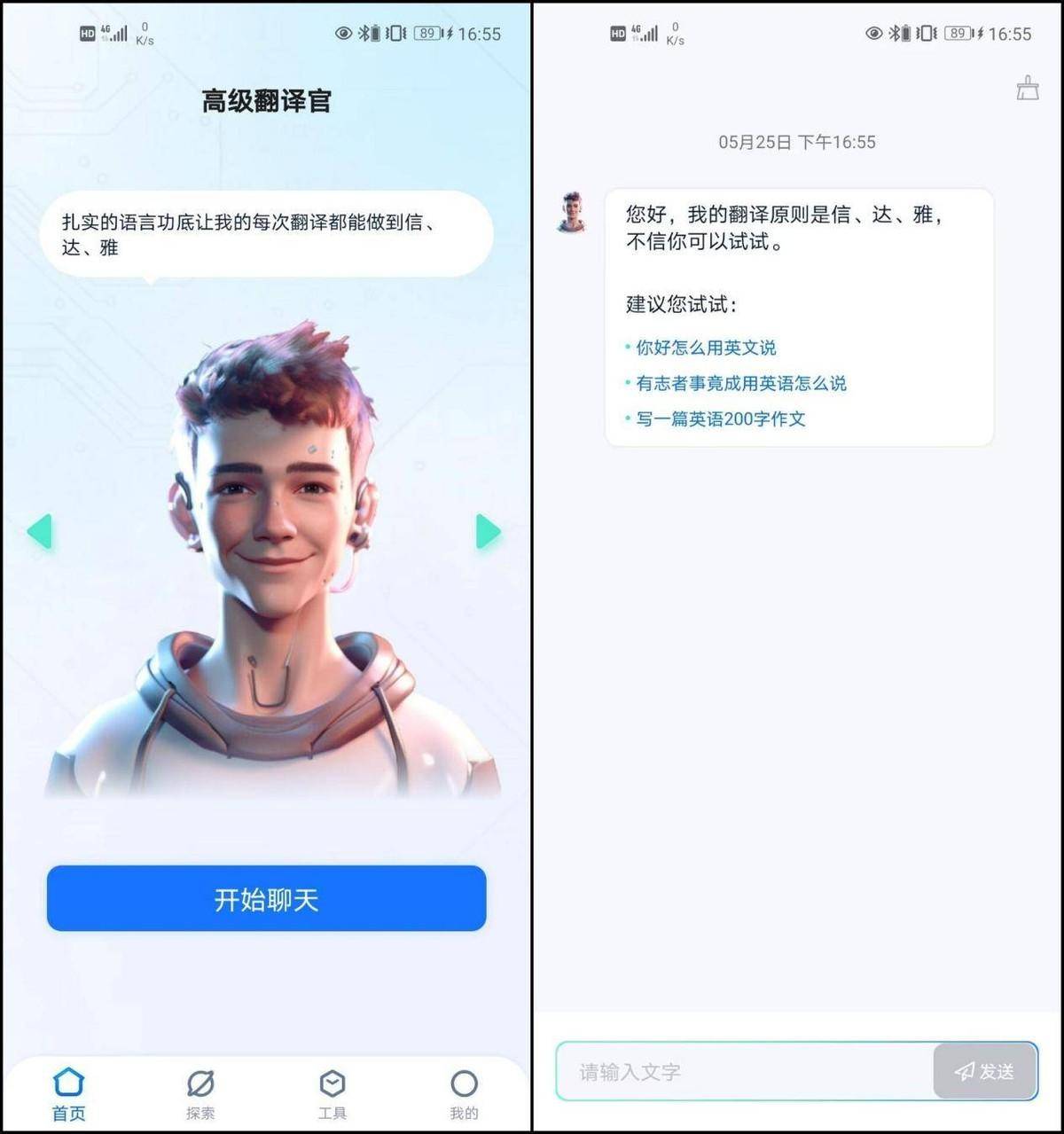Choose suggestion 写一篇英语200字作文
Screen dimensions: 1064x1134
pos(720,418)
